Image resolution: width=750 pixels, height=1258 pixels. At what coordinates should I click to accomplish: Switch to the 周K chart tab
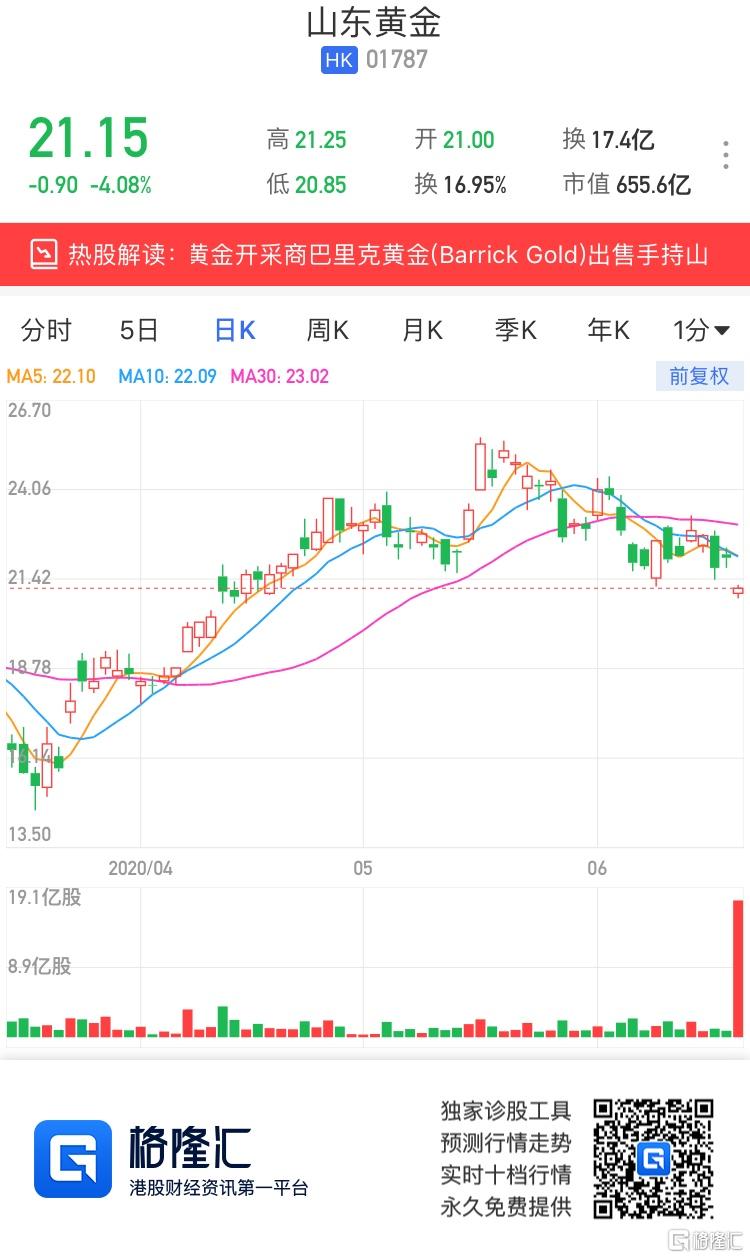tap(327, 330)
